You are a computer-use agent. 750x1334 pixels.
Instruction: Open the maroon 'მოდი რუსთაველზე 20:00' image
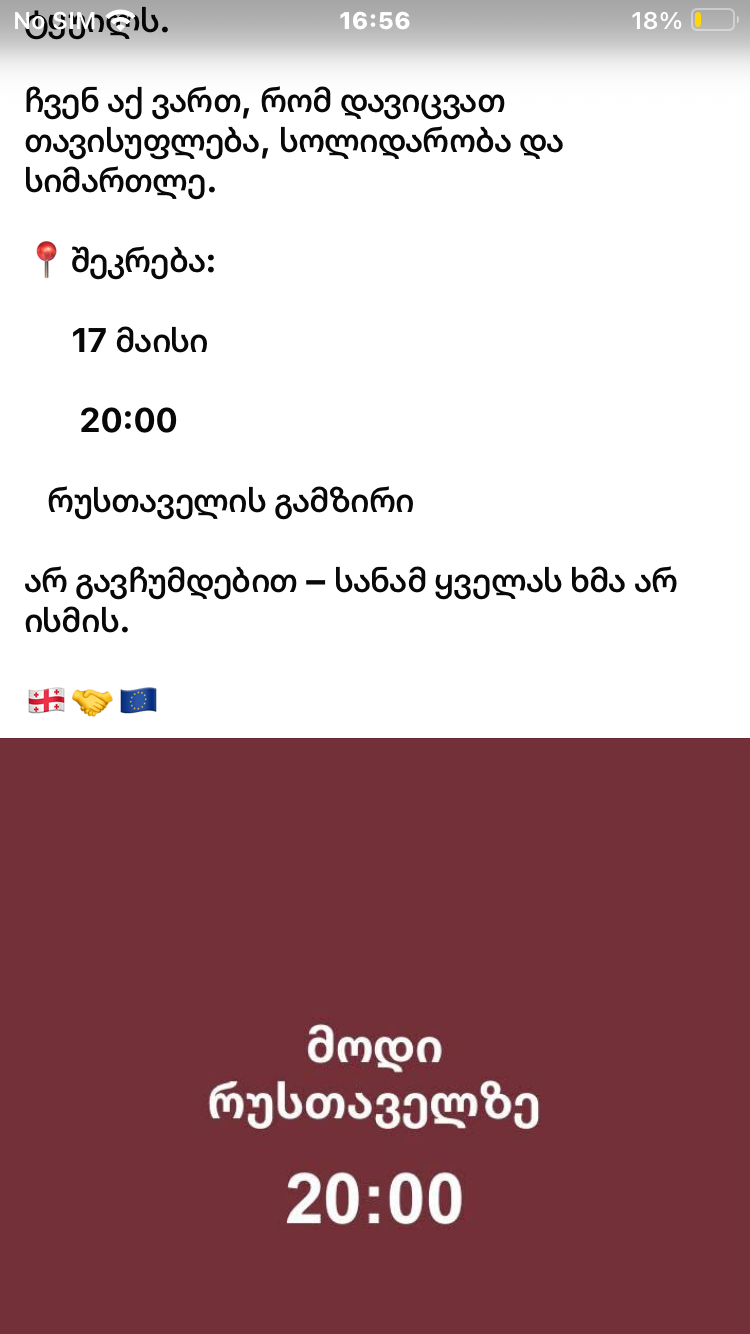(x=375, y=1035)
